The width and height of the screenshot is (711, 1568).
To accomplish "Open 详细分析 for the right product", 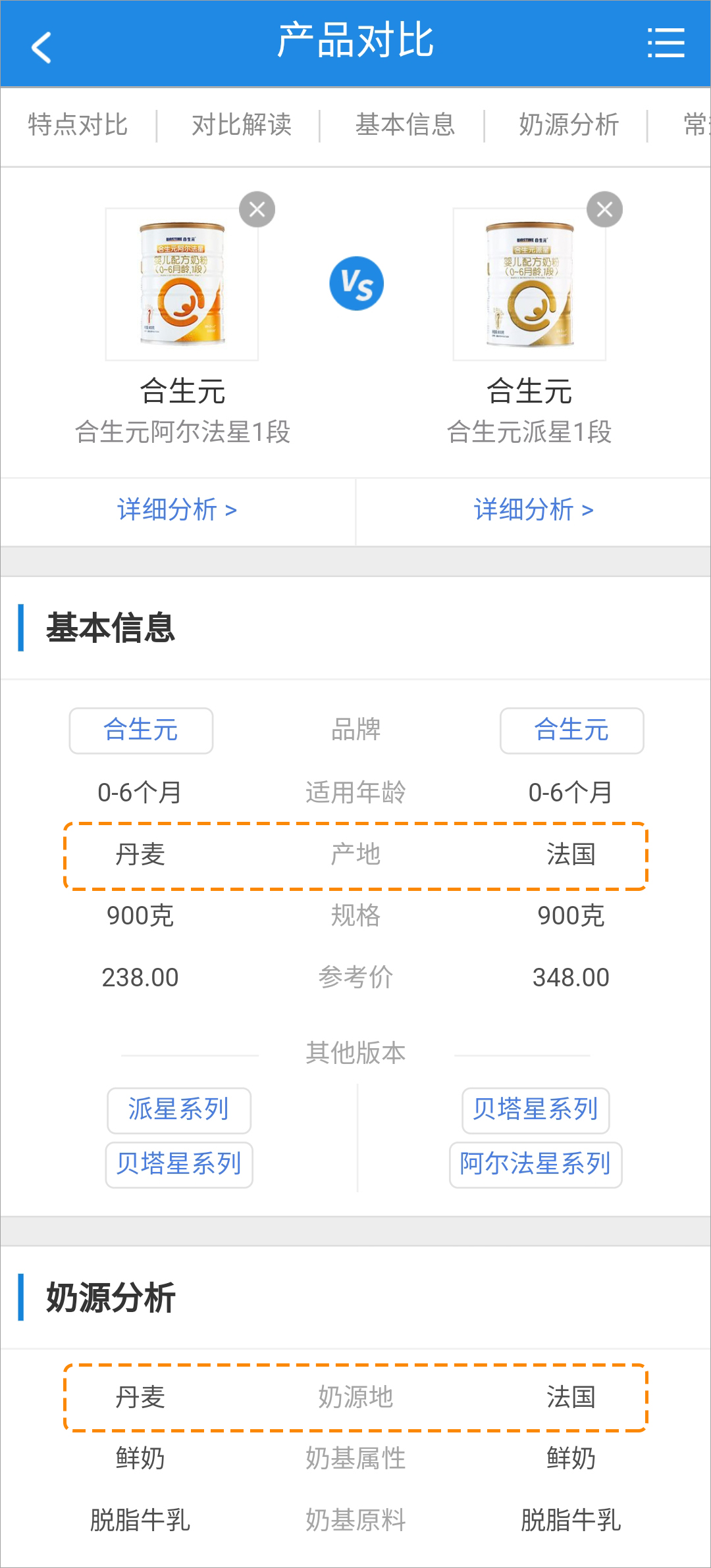I will [533, 510].
